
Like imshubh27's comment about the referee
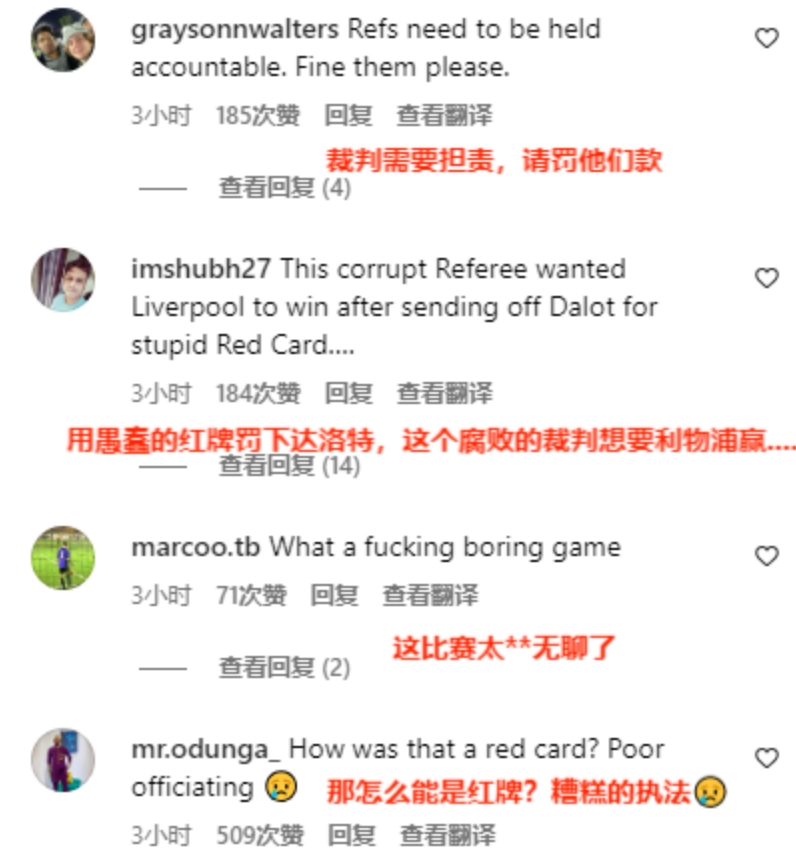click(x=766, y=279)
